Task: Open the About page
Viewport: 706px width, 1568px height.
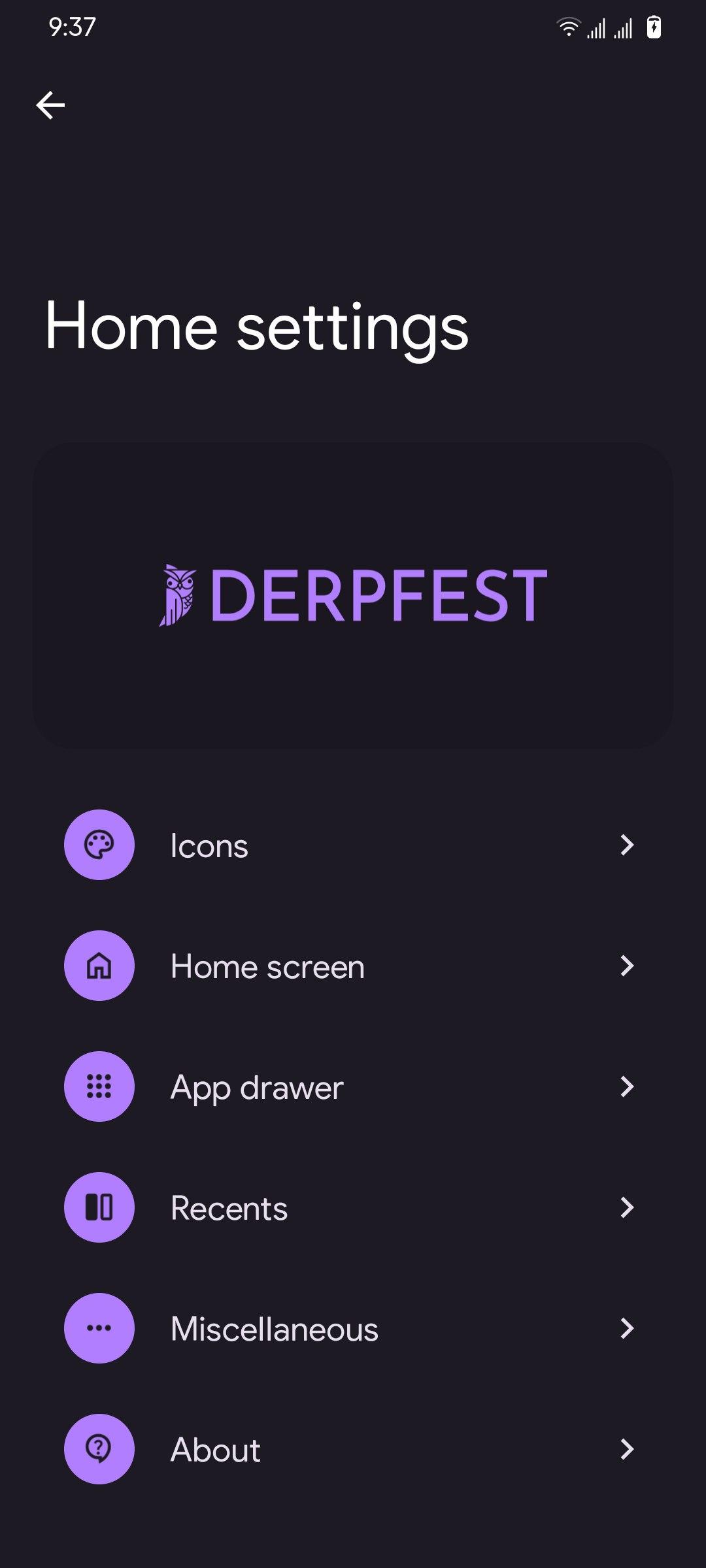Action: click(x=353, y=1450)
